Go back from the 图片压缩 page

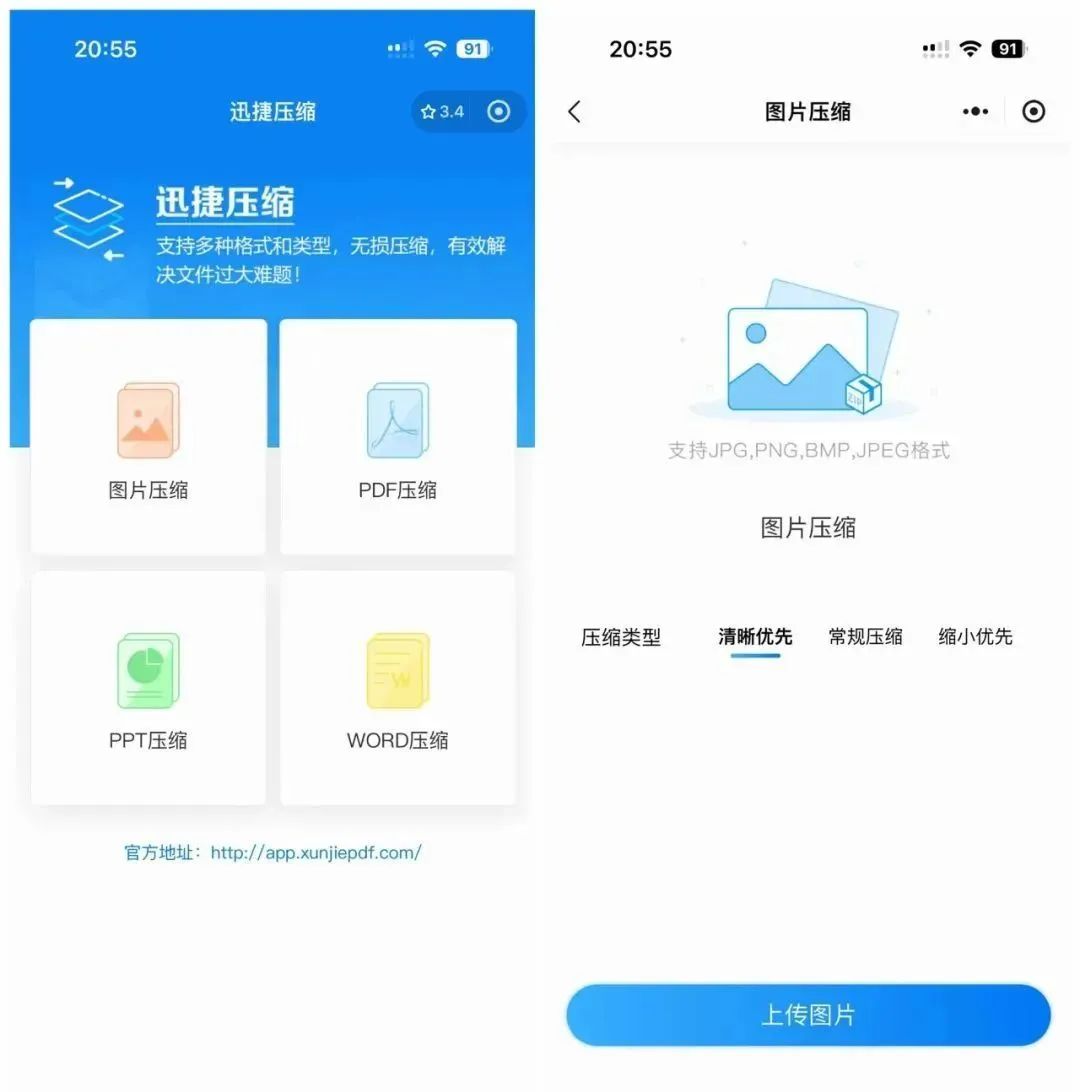[x=575, y=112]
